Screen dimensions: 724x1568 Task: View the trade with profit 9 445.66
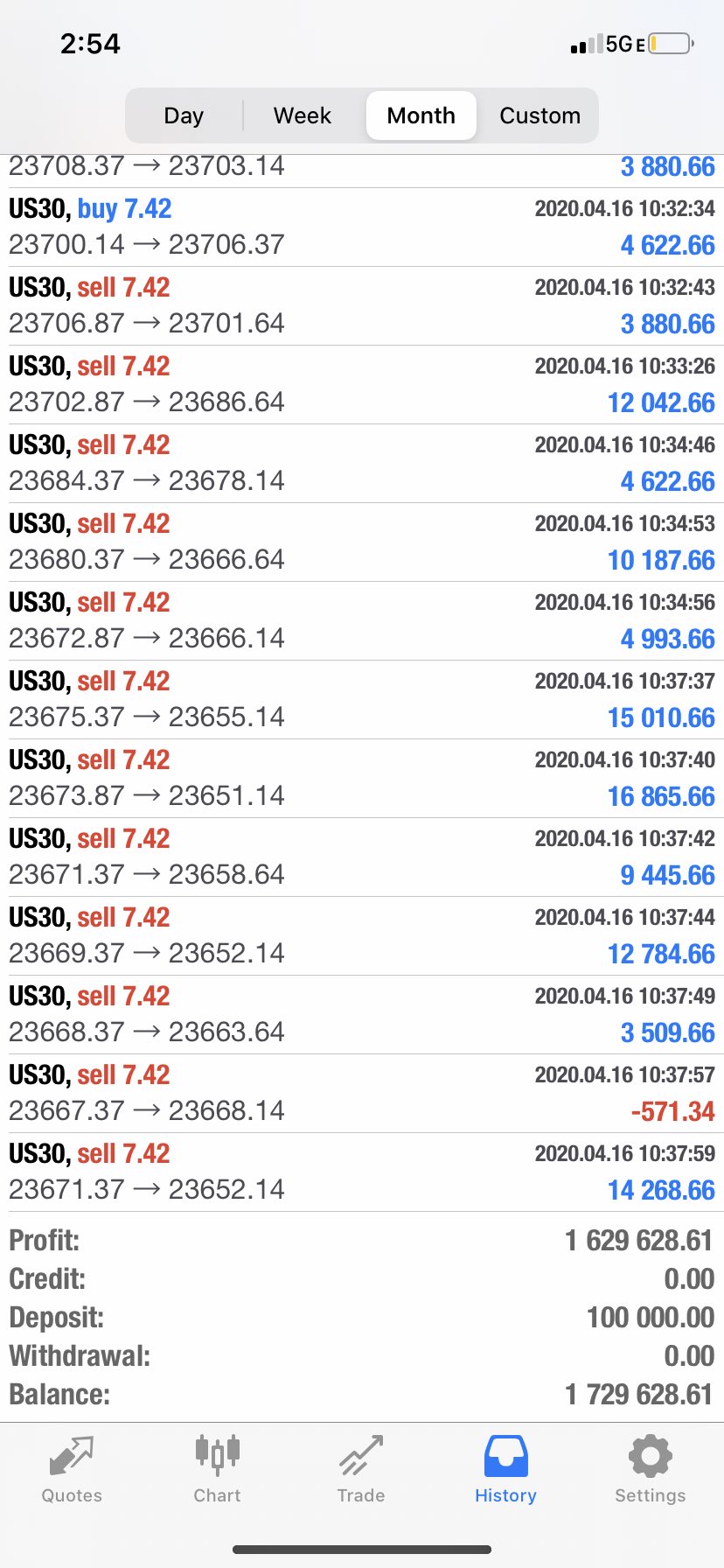(362, 857)
